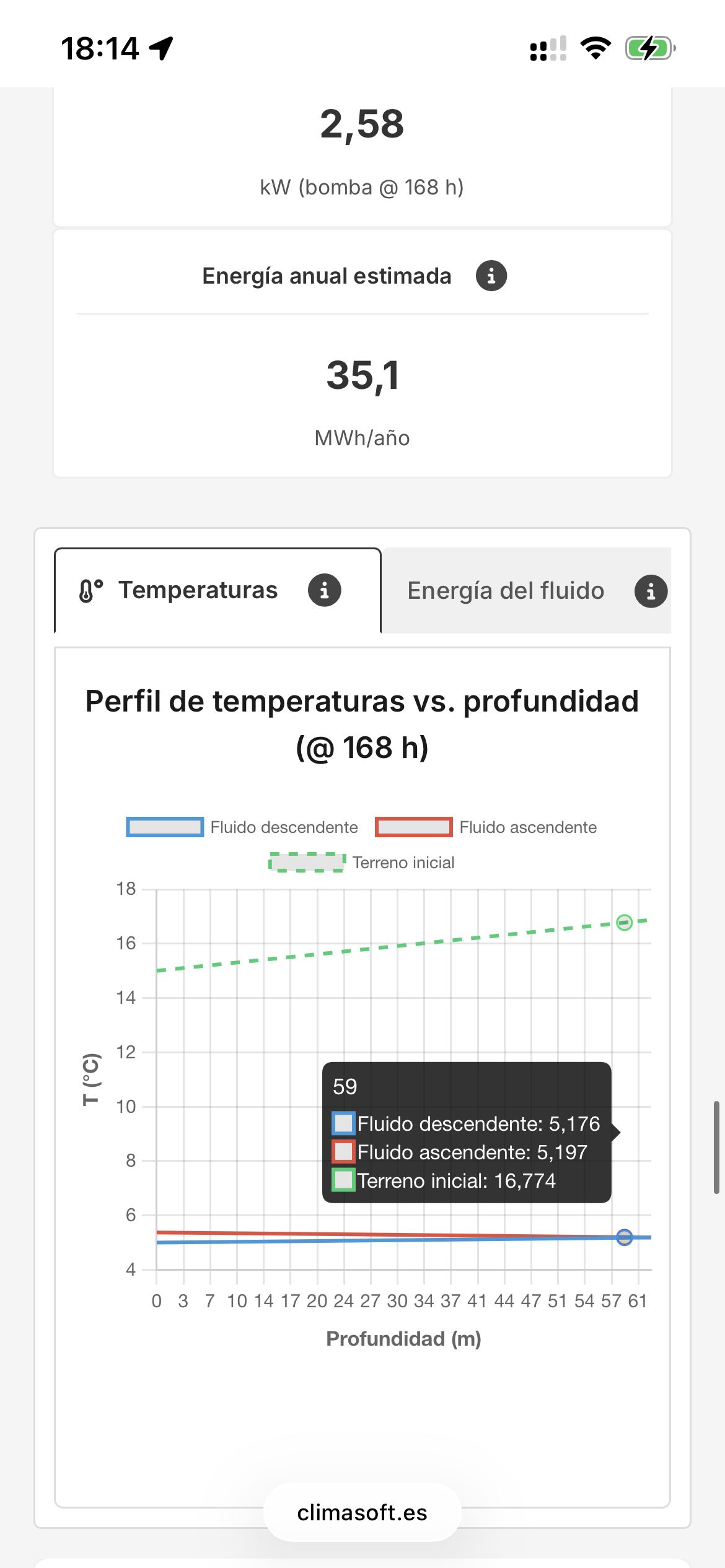Select the Temperaturas tab

[x=198, y=591]
